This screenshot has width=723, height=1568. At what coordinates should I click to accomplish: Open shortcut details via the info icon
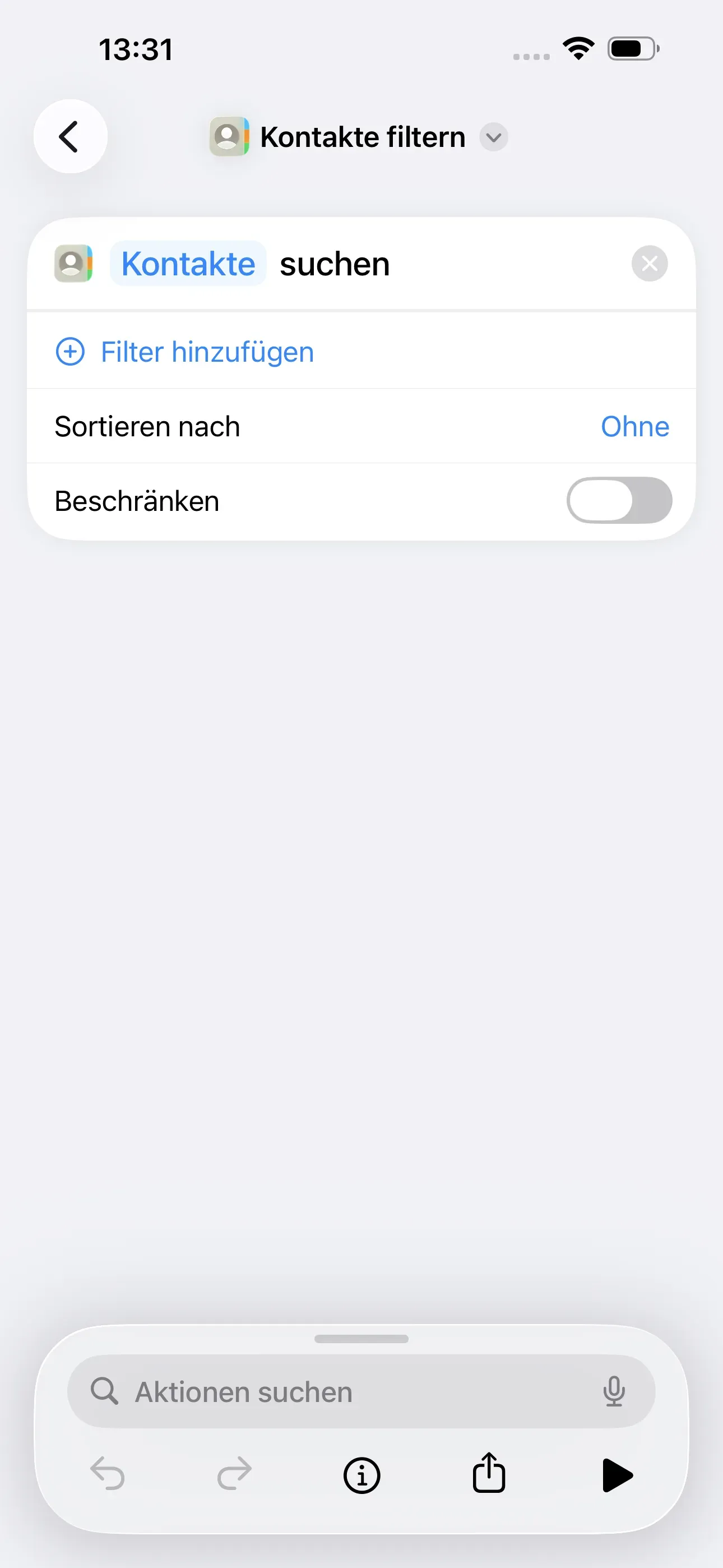(x=361, y=1474)
